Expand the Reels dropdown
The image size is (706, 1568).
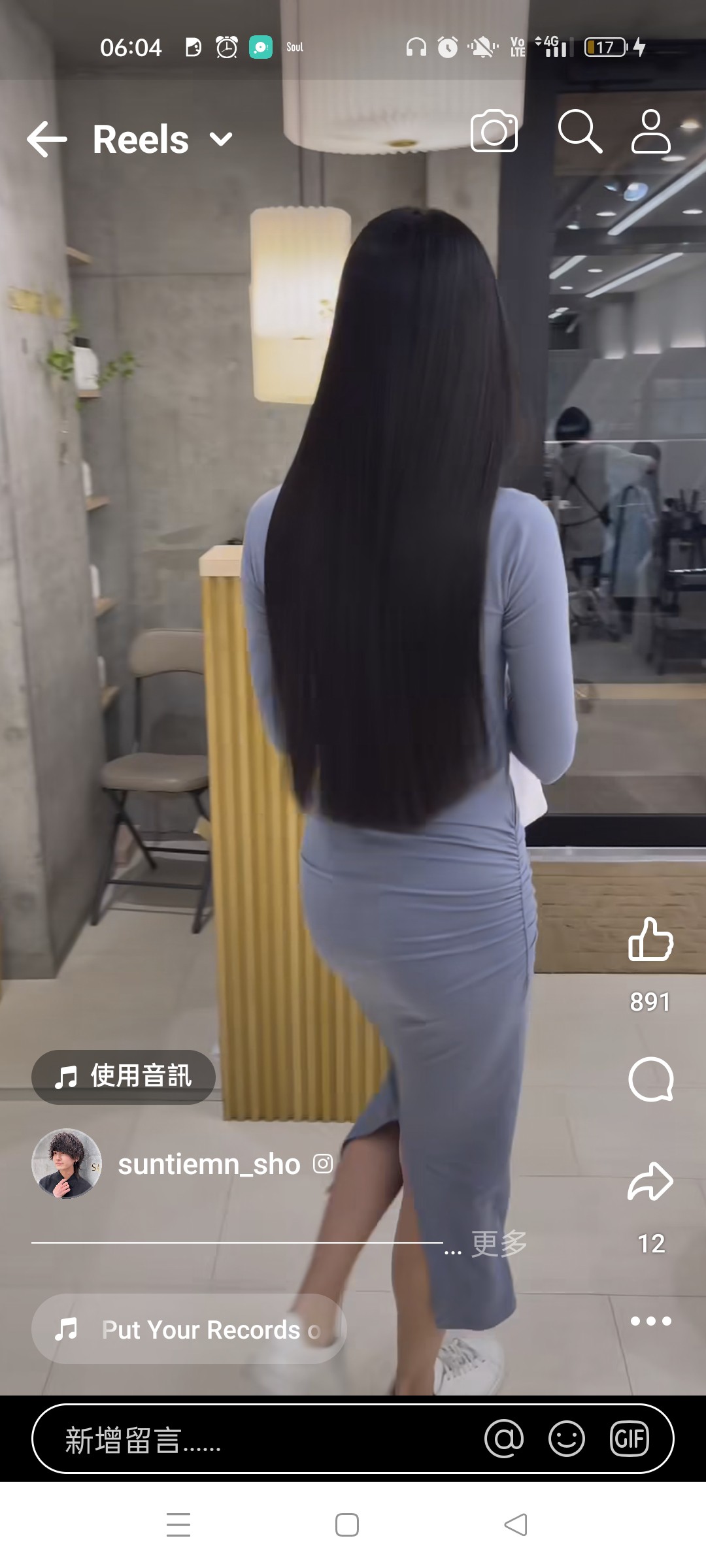pyautogui.click(x=220, y=139)
